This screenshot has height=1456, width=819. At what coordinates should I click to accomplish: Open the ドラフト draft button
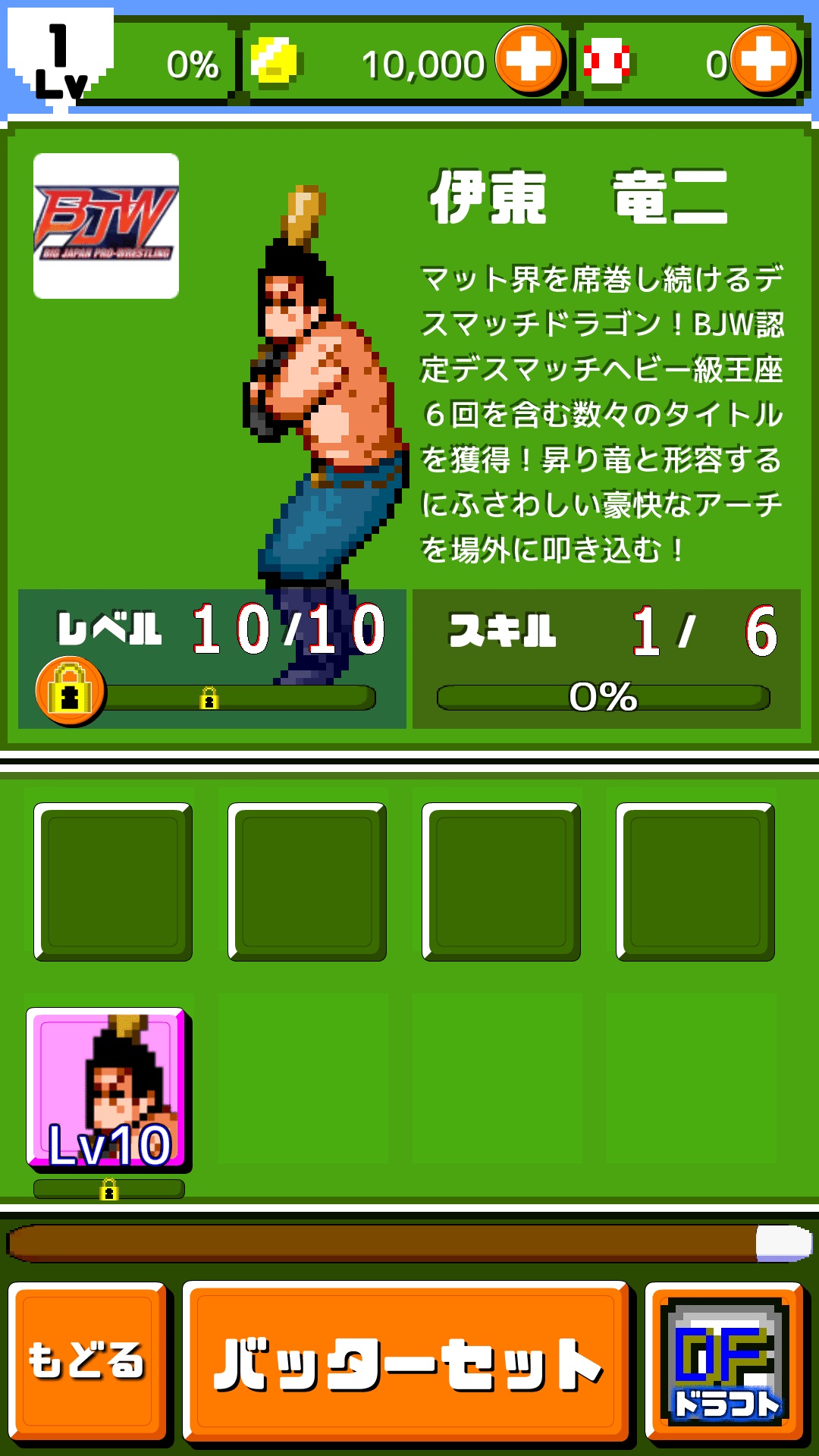click(725, 1360)
